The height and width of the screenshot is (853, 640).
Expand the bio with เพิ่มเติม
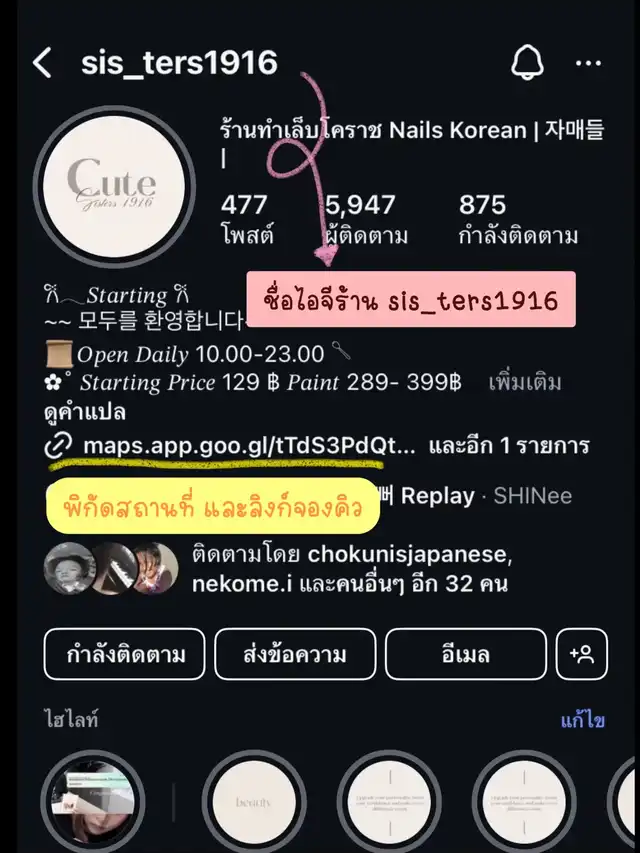click(525, 383)
